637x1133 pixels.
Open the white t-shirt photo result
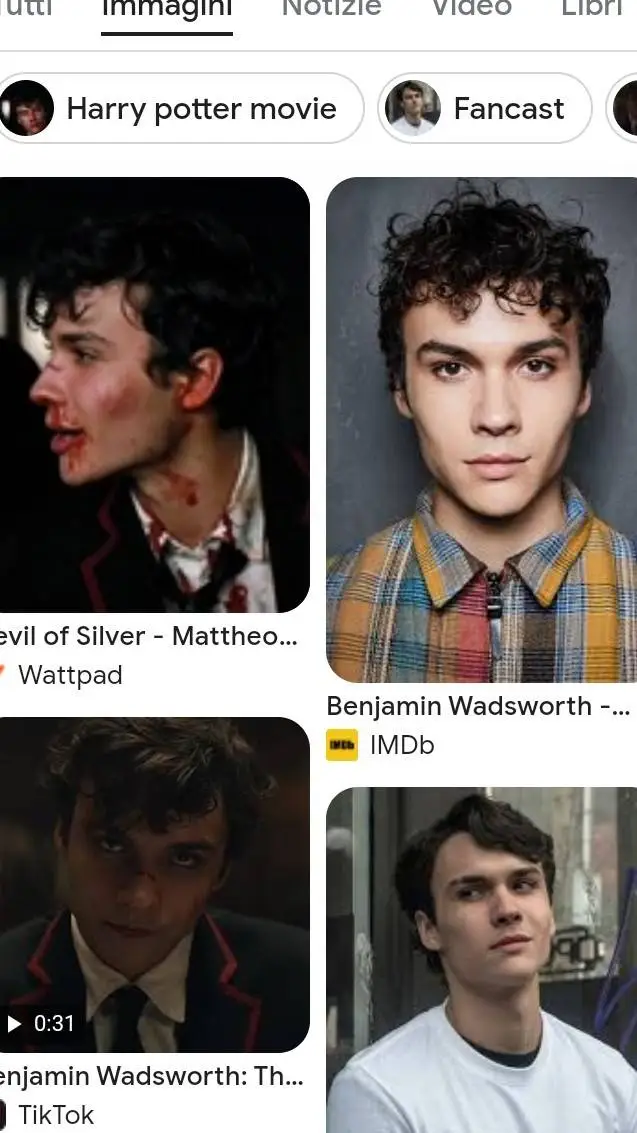tap(481, 960)
